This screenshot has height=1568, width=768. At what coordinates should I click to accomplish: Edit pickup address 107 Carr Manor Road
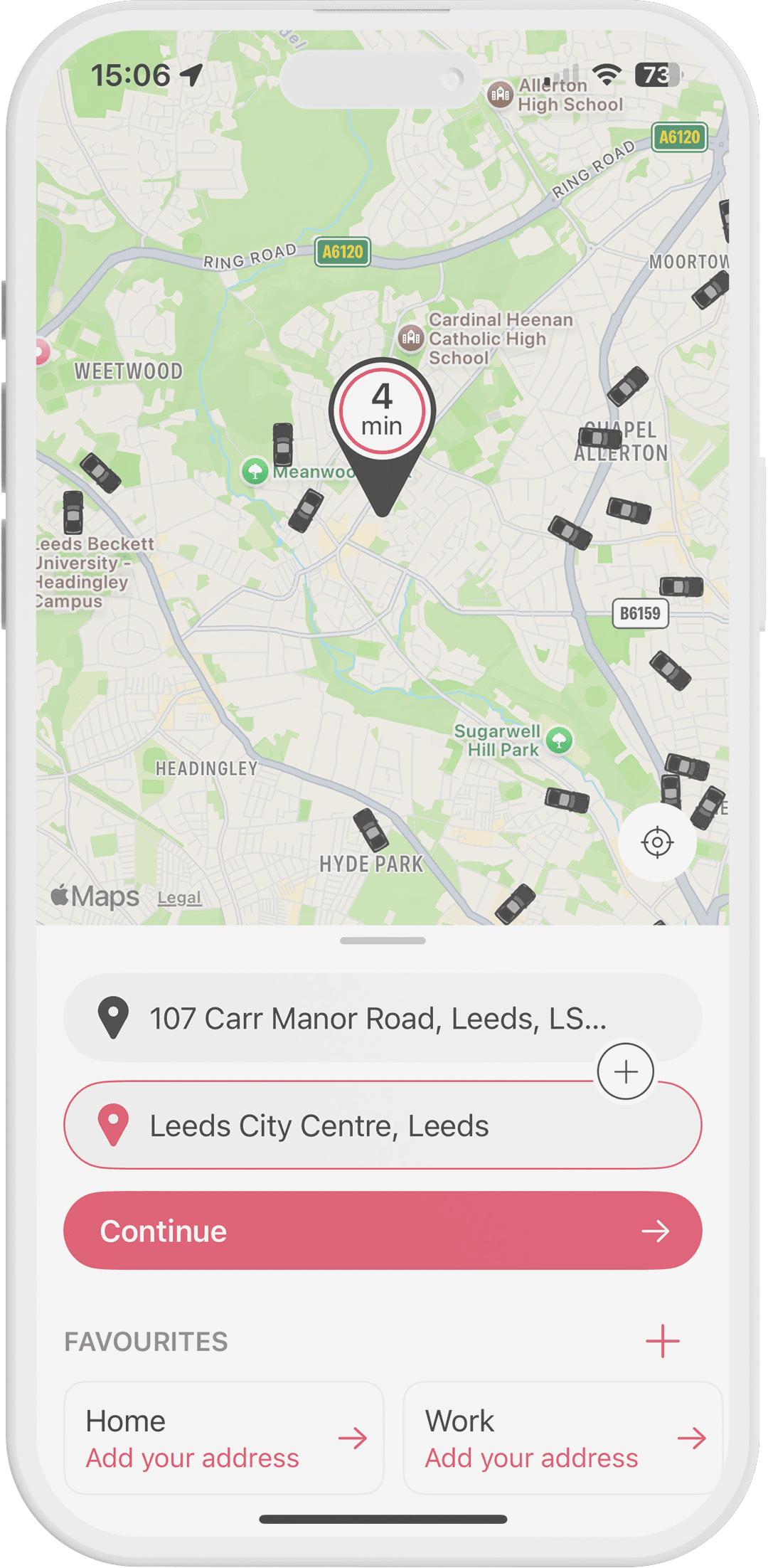tap(377, 1018)
